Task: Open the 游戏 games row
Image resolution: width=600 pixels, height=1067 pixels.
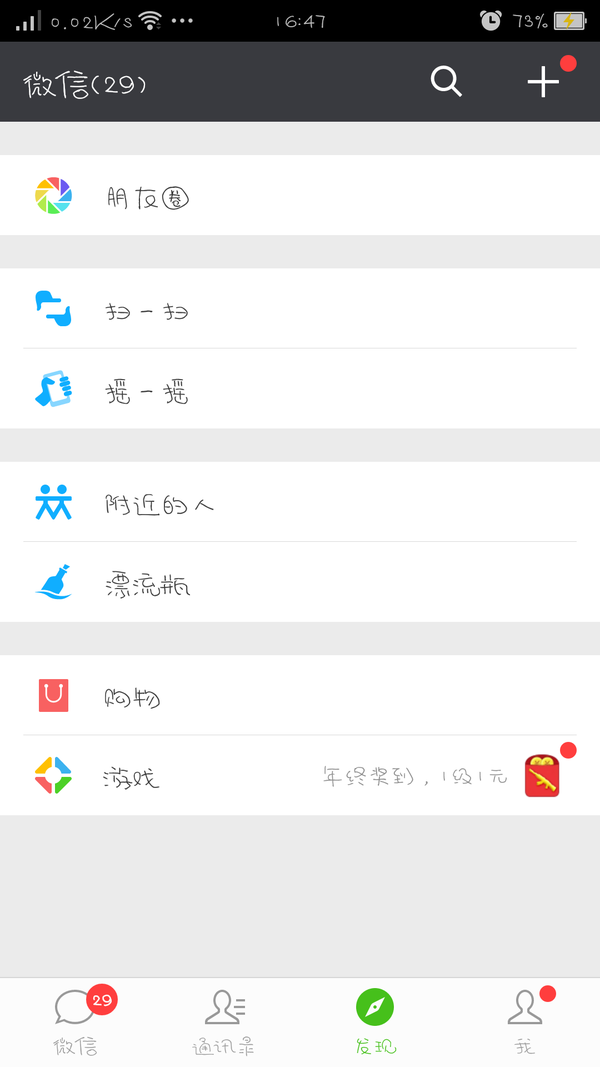Action: (300, 776)
